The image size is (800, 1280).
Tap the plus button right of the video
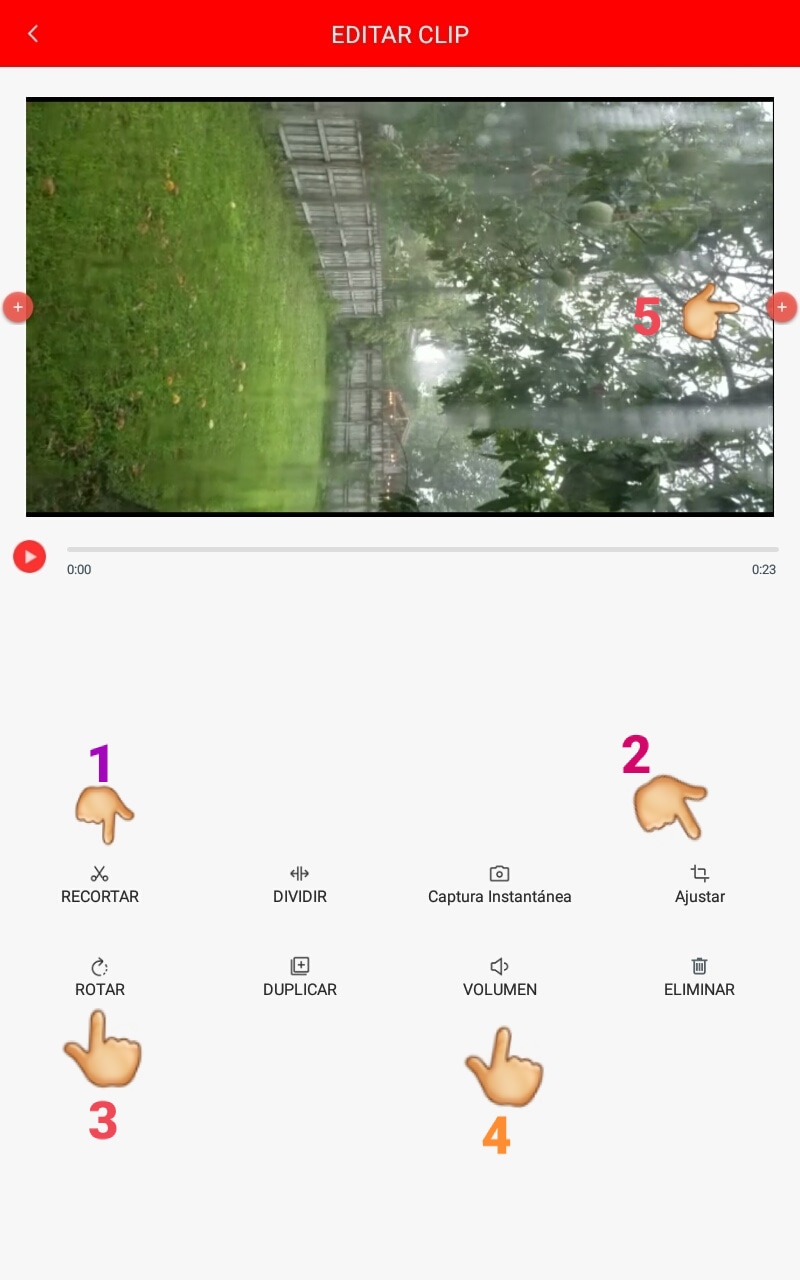[x=782, y=307]
